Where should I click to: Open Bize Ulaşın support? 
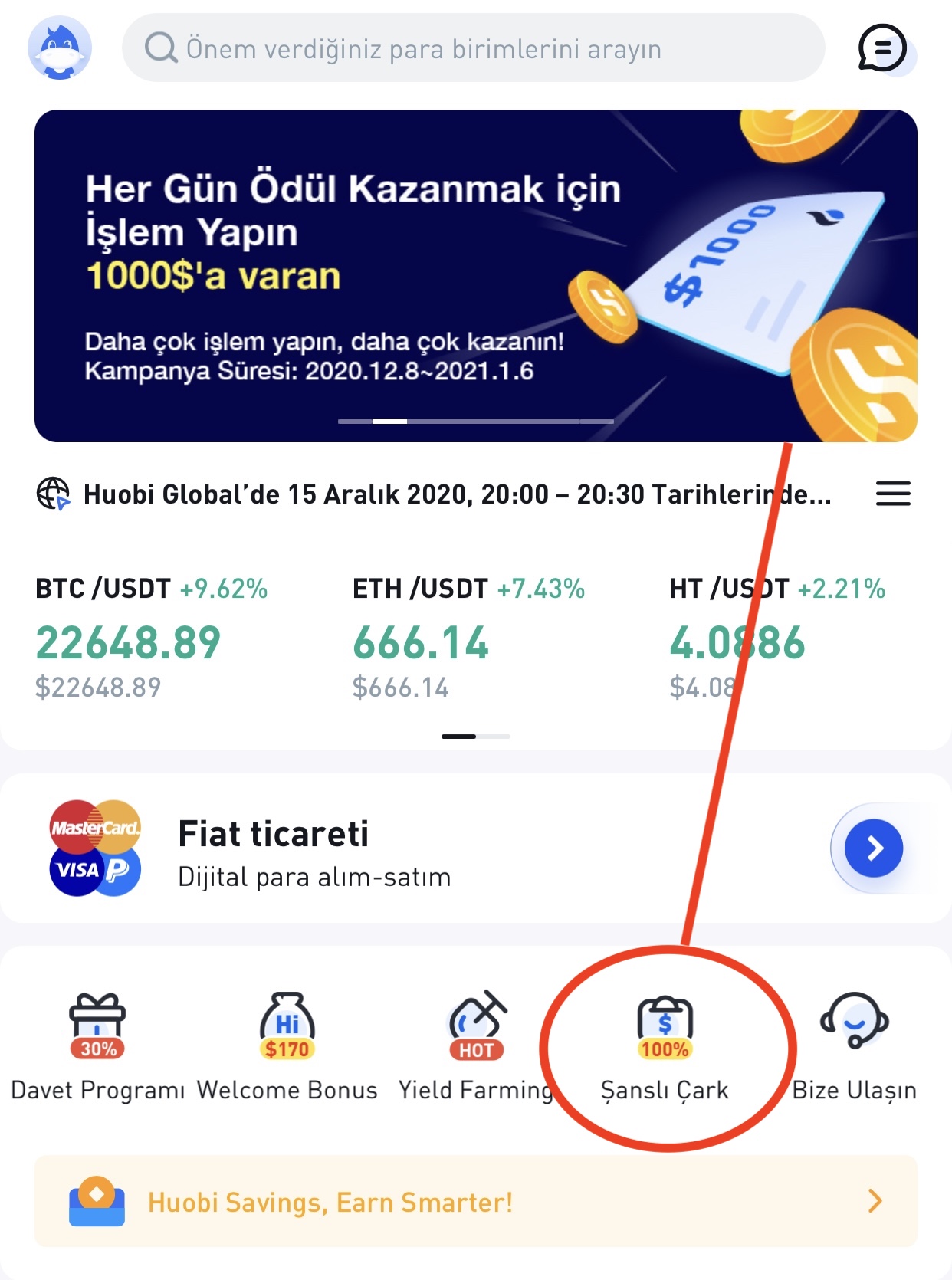coord(854,1046)
